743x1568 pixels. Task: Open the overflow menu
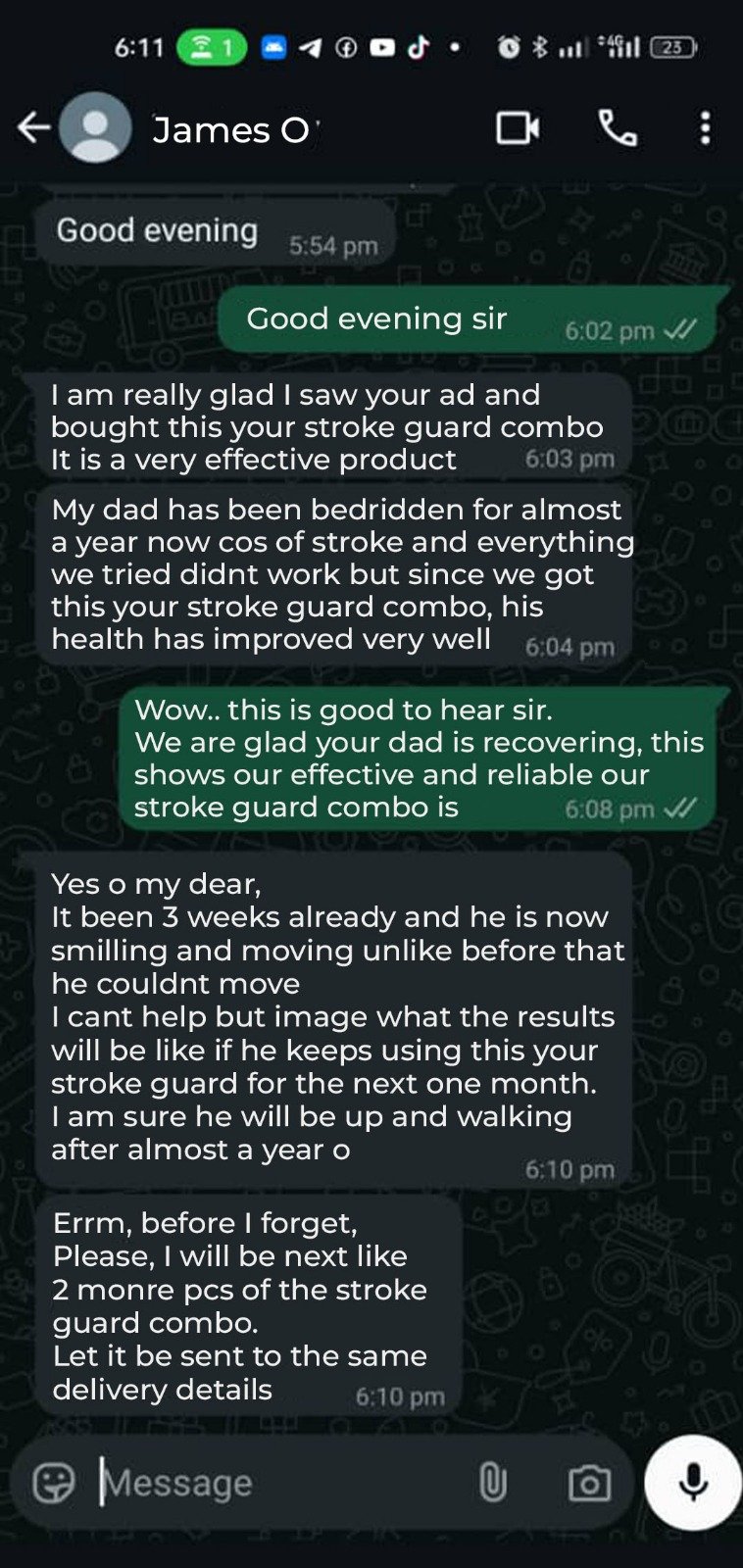(705, 128)
